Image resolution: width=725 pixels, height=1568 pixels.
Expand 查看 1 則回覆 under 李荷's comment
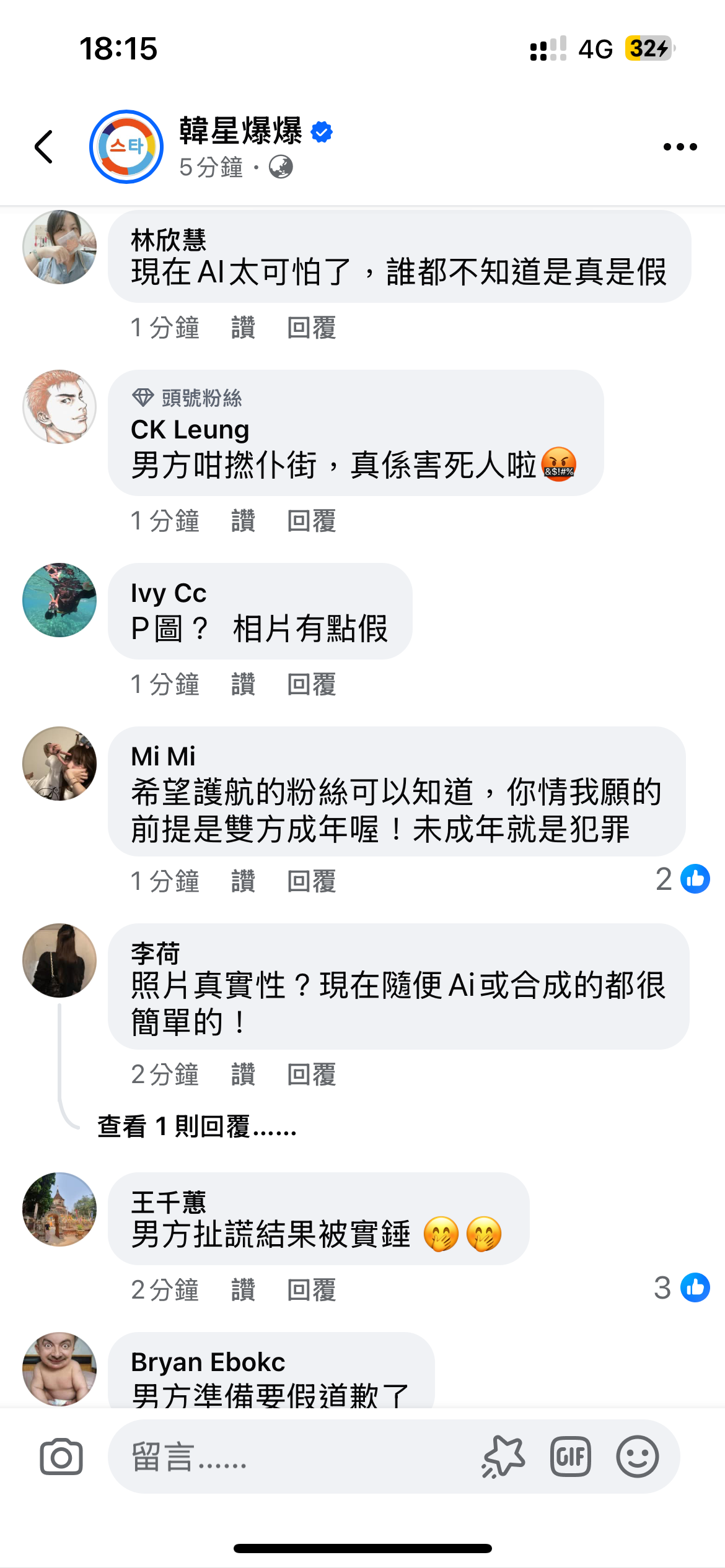(x=197, y=1126)
